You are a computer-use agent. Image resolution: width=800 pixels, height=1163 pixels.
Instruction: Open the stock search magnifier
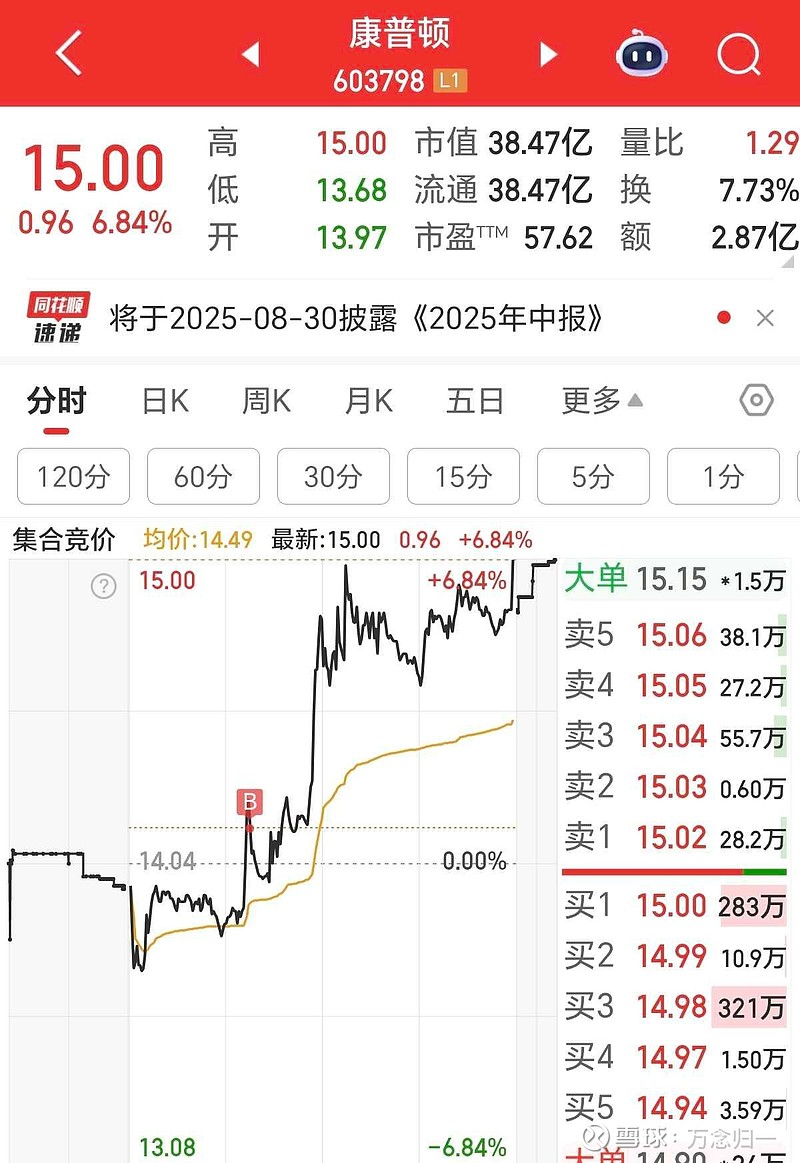[x=738, y=53]
